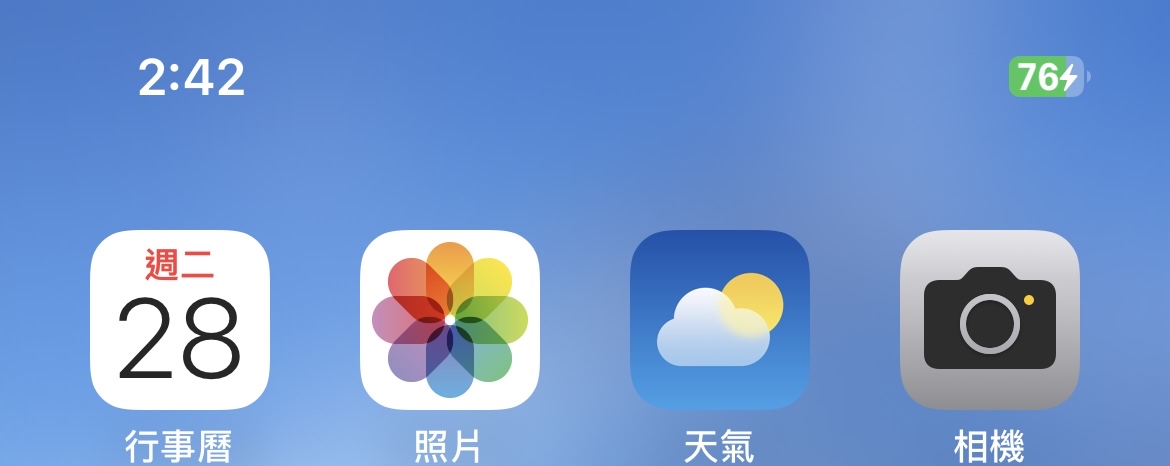1170x466 pixels.
Task: Open the 行事曆 calendar app
Action: [180, 320]
